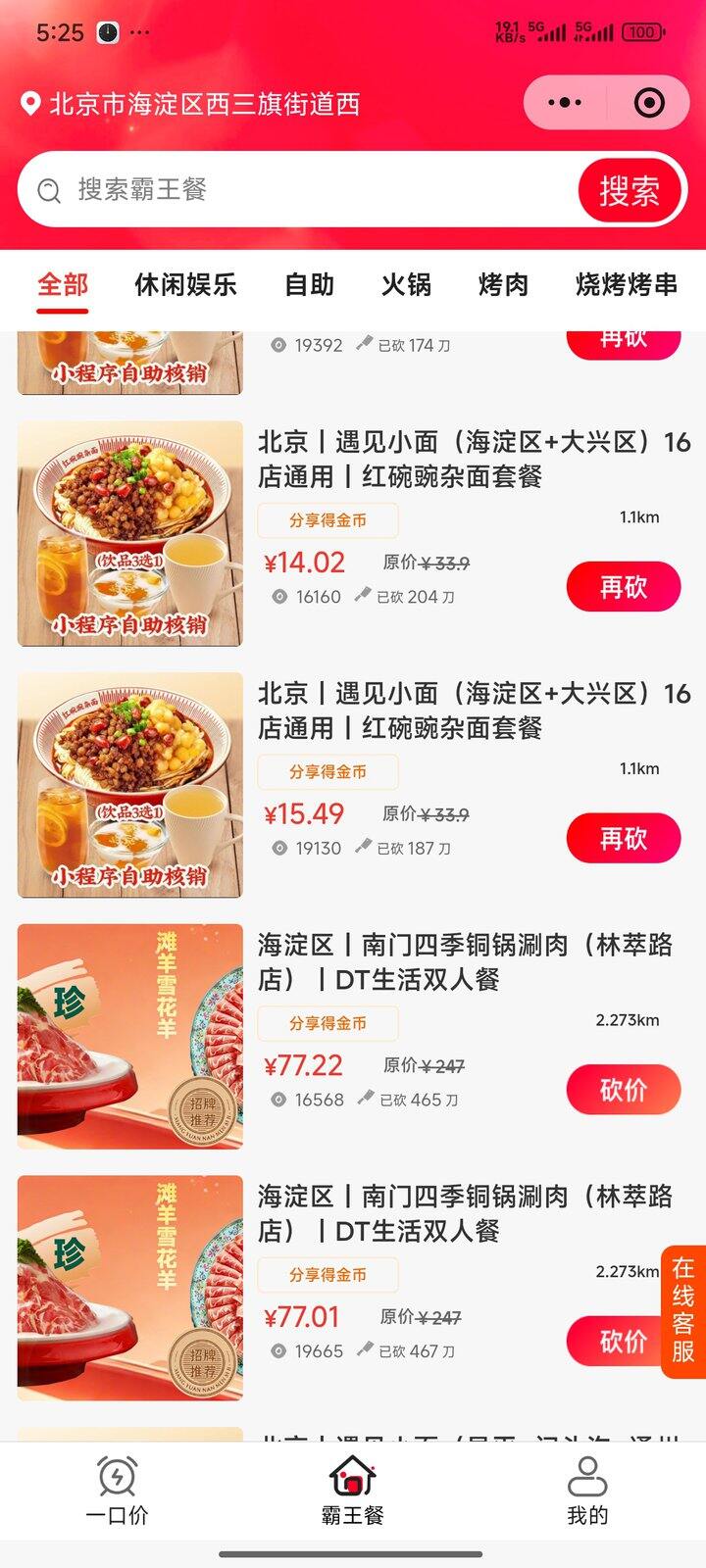Close the mini program via the circle icon
Image resolution: width=706 pixels, height=1568 pixels.
[649, 102]
